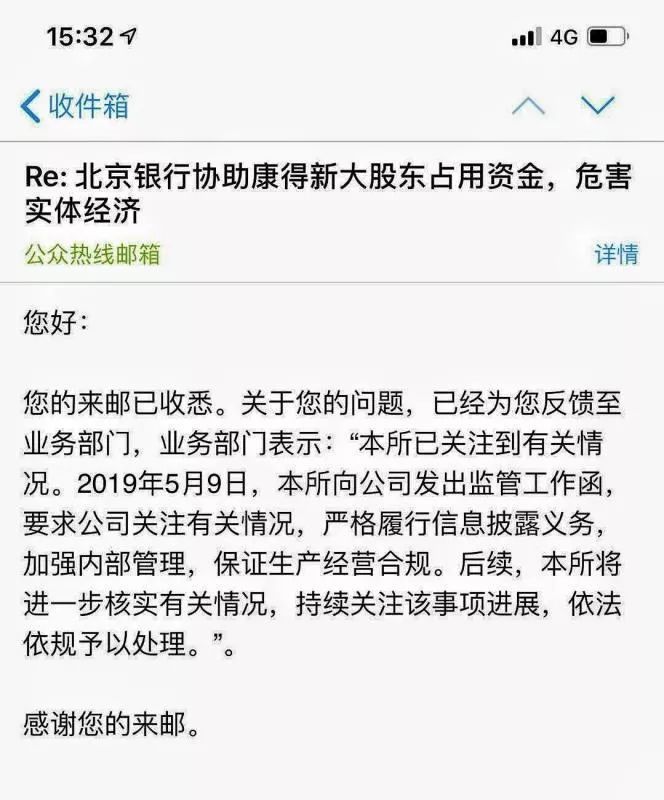This screenshot has width=664, height=800.
Task: Jump to the previous email with up arrow
Action: (x=528, y=105)
